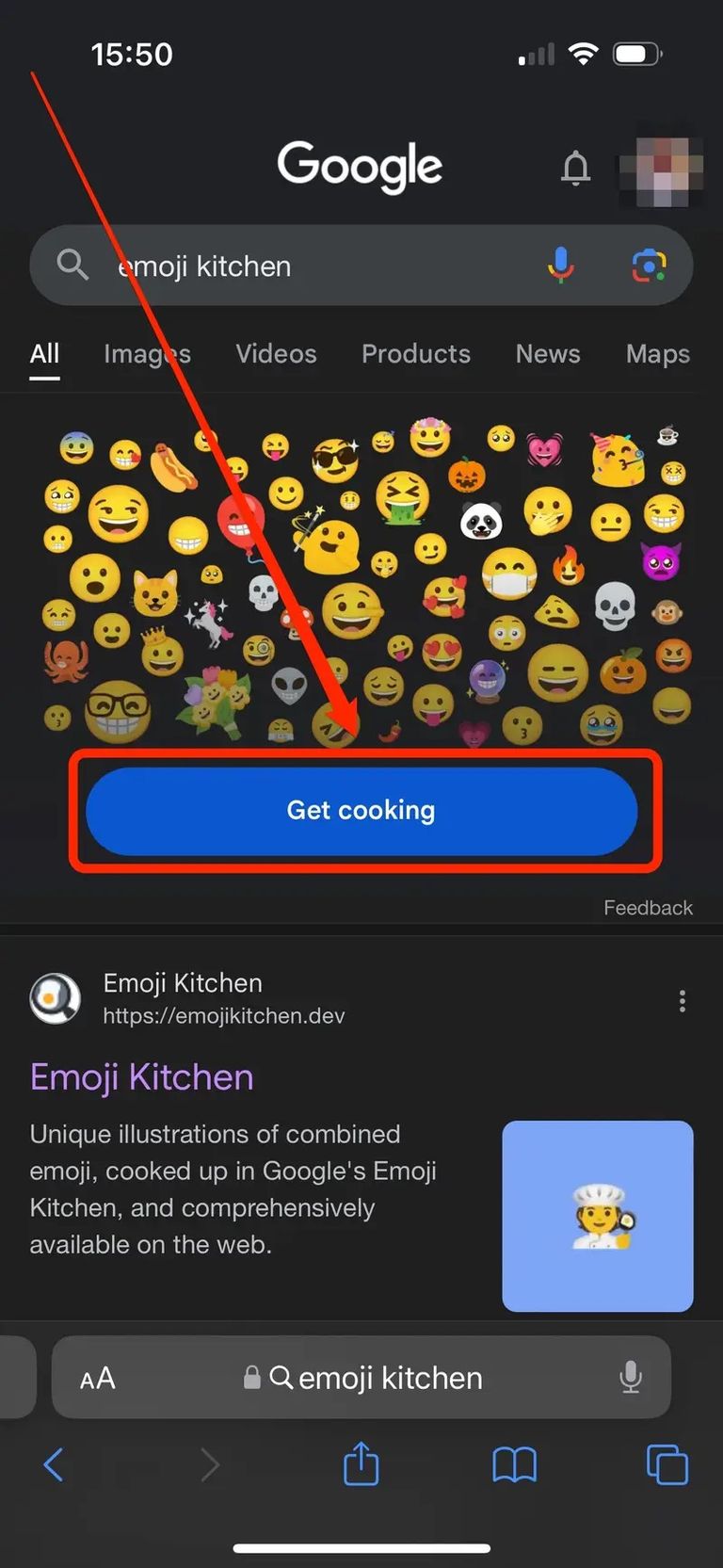Viewport: 723px width, 1568px height.
Task: Switch to the Products tab
Action: (x=415, y=354)
